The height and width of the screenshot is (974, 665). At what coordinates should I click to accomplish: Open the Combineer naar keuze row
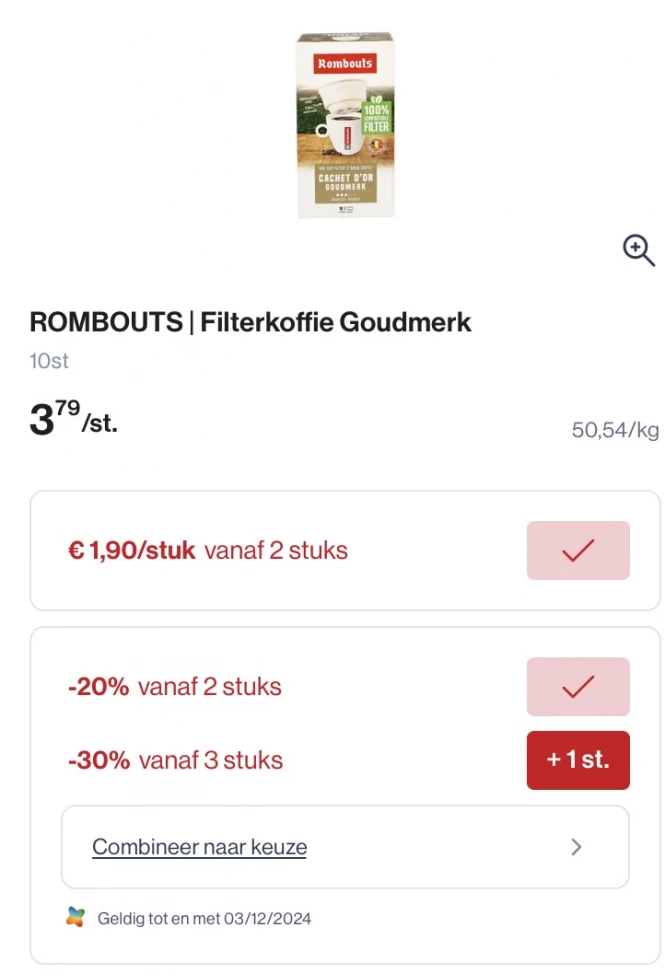pos(345,847)
